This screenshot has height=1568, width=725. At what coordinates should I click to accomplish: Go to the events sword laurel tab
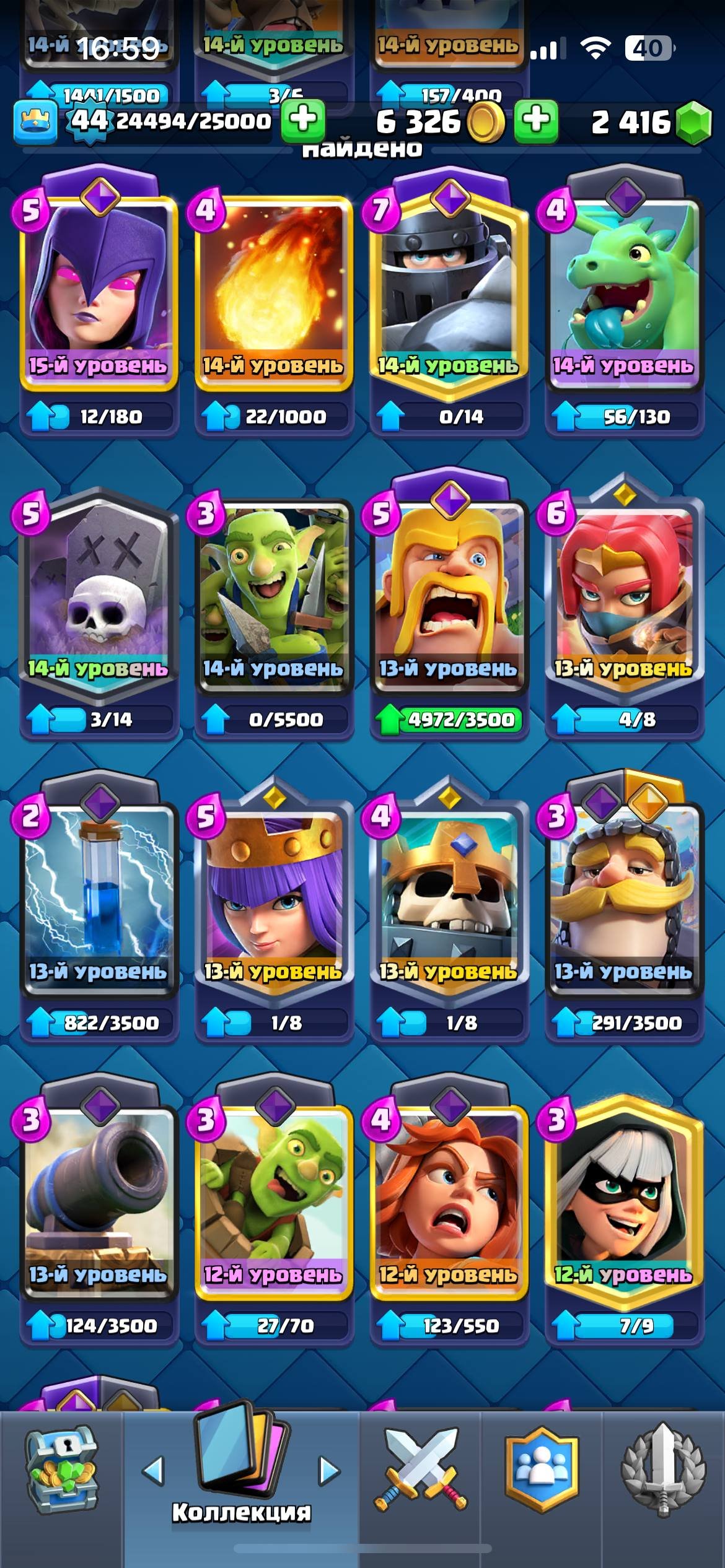pyautogui.click(x=663, y=1471)
